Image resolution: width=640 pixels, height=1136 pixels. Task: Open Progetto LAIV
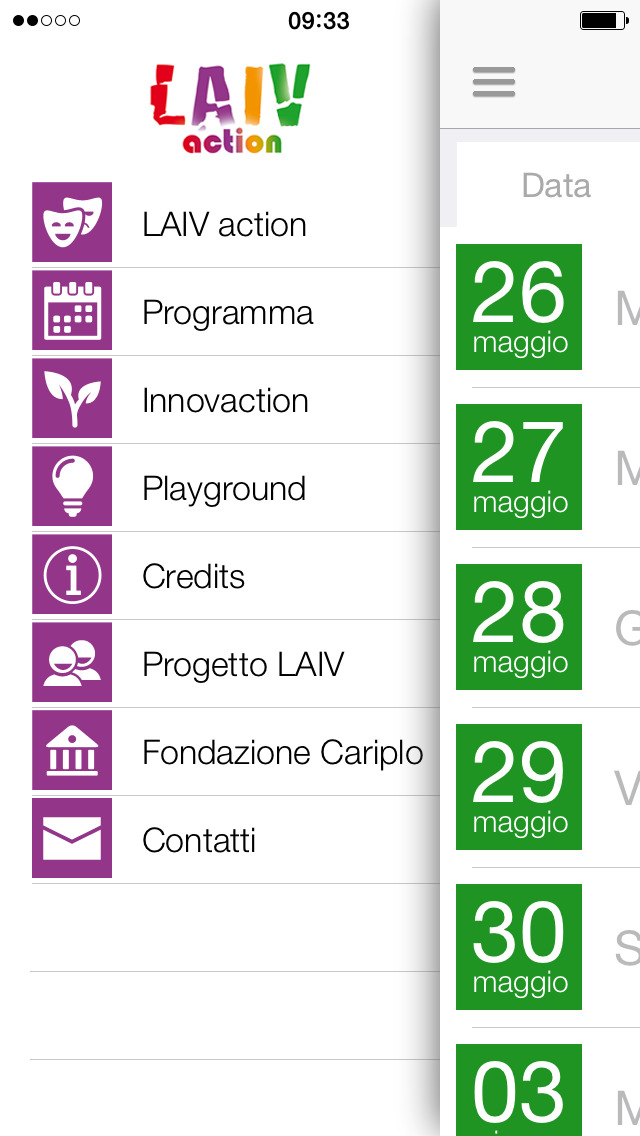pos(236,664)
